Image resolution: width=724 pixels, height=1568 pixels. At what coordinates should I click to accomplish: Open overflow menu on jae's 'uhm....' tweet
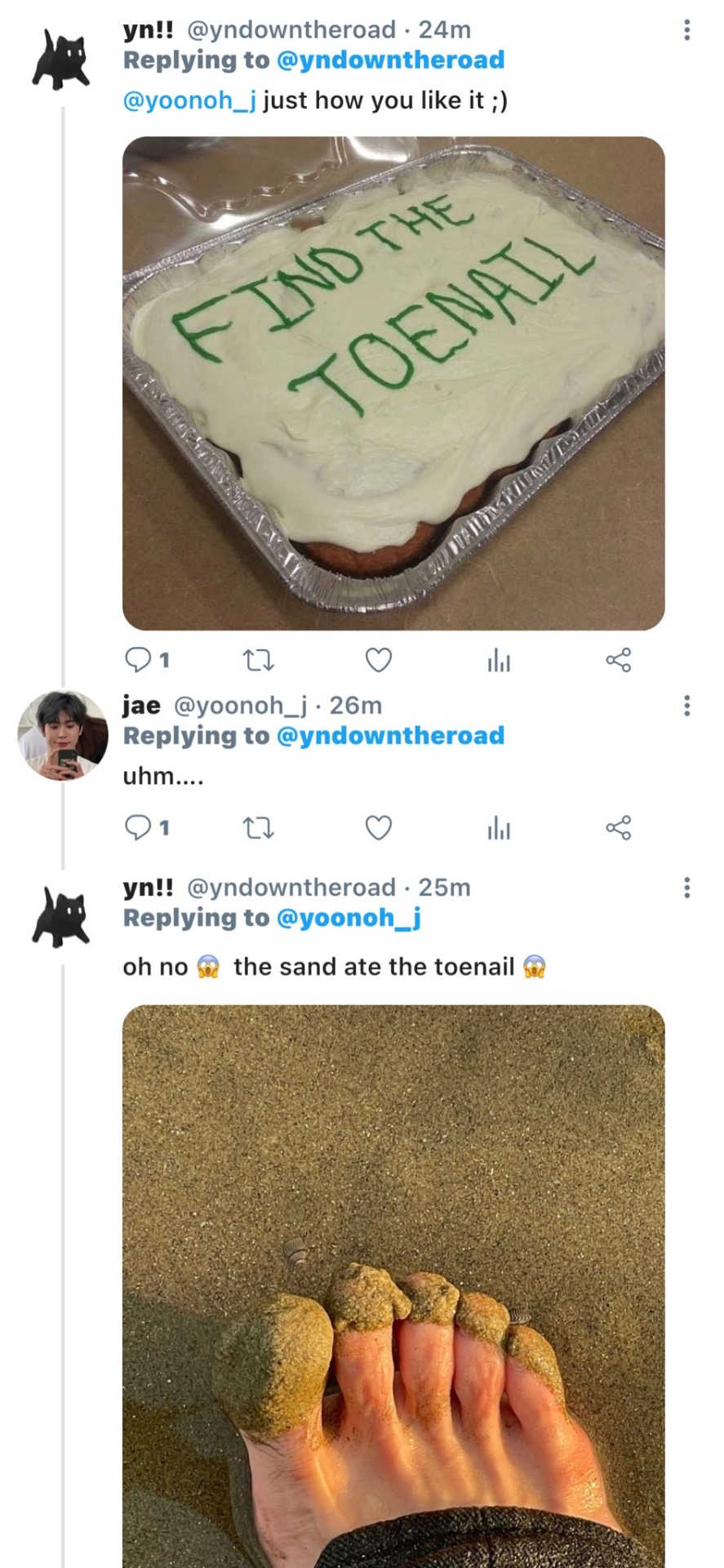pos(686,706)
